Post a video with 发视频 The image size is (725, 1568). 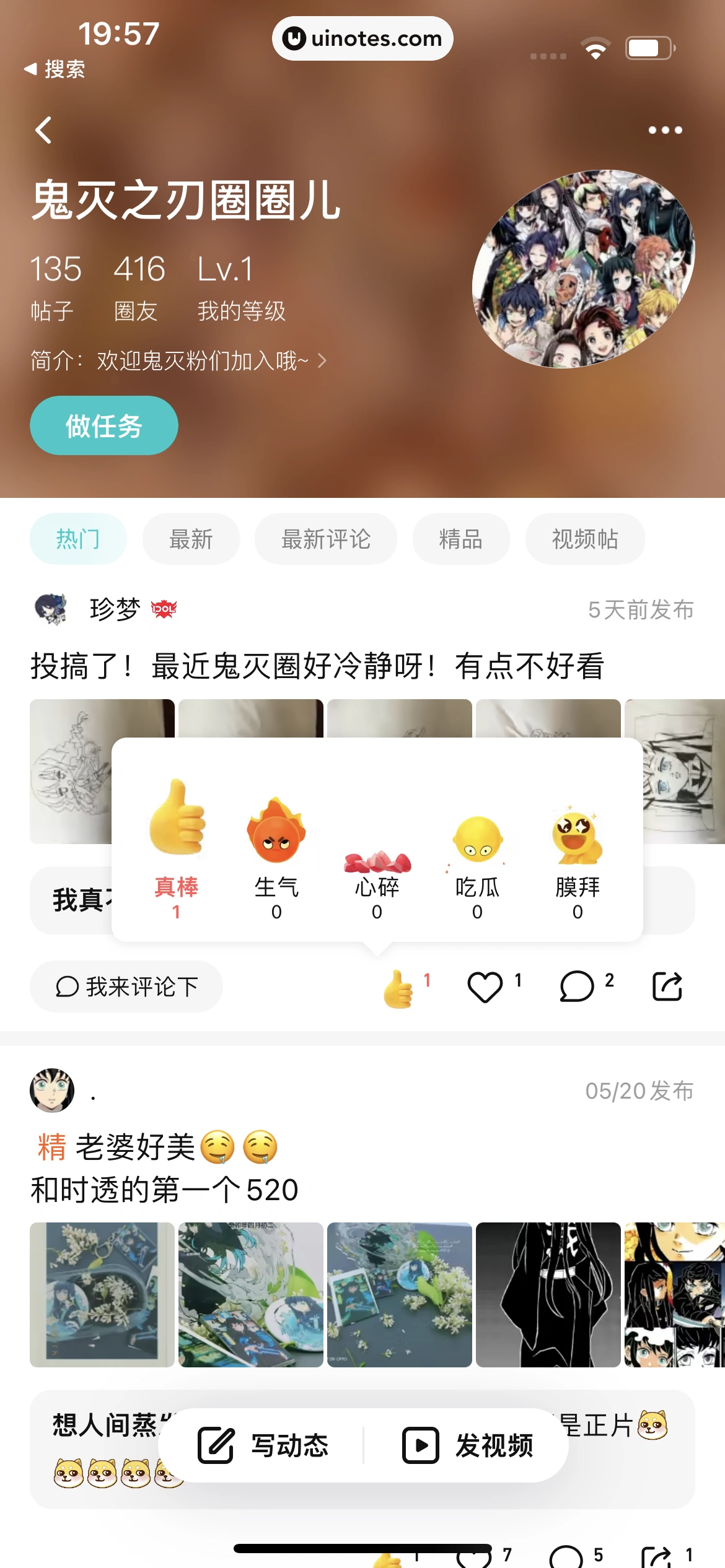(468, 1445)
